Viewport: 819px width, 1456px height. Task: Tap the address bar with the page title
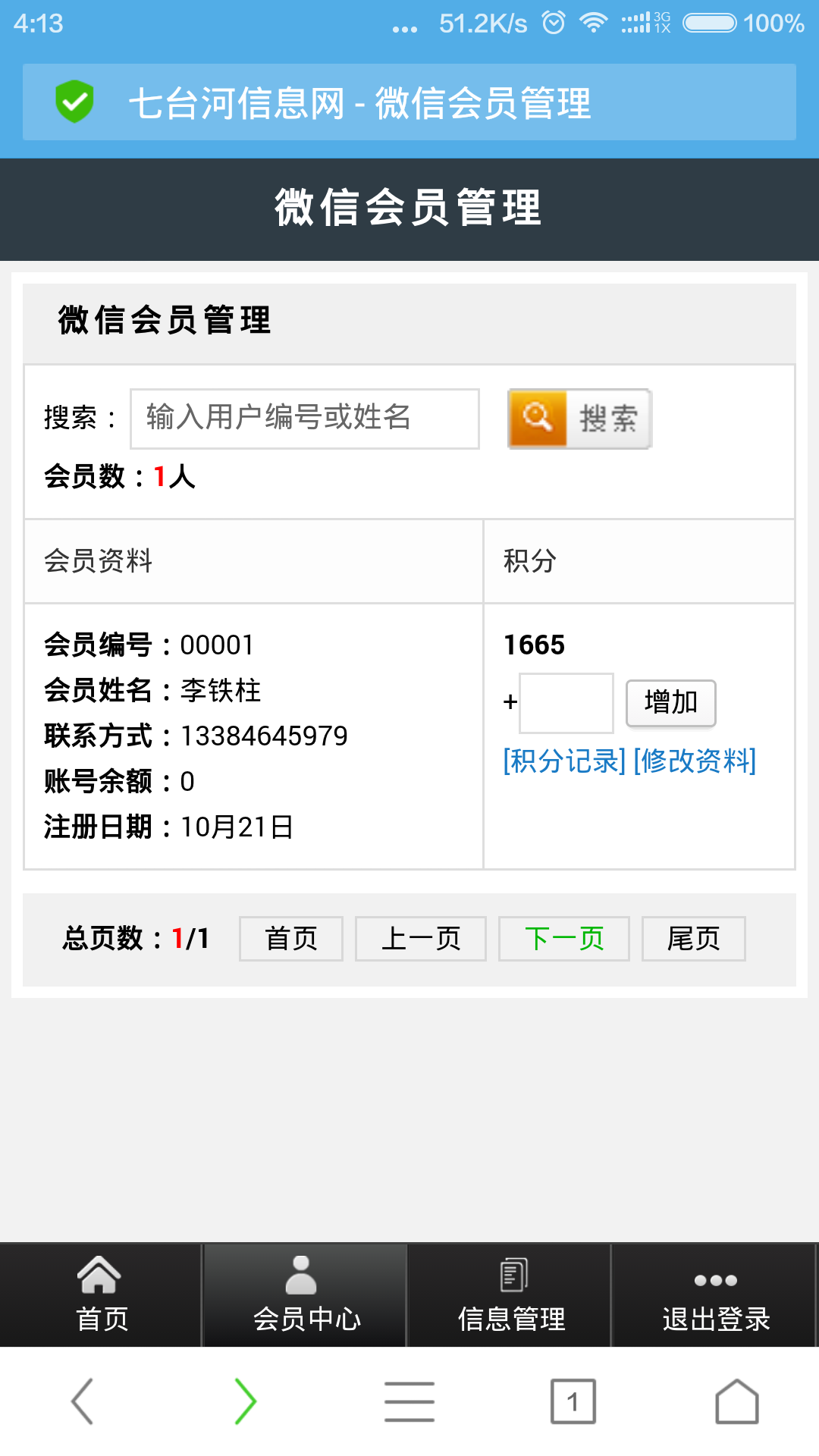coord(409,103)
